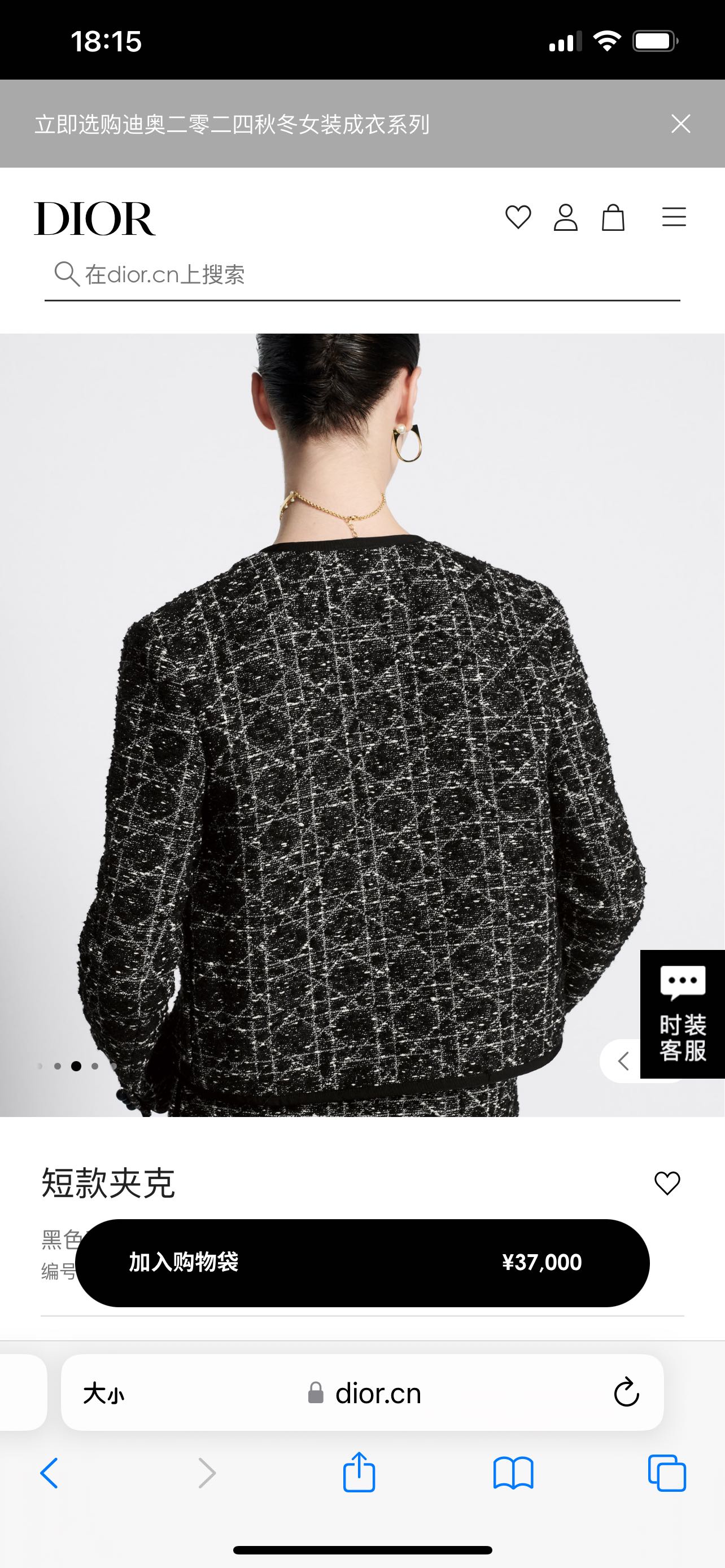Open the shopping bag

(x=613, y=217)
